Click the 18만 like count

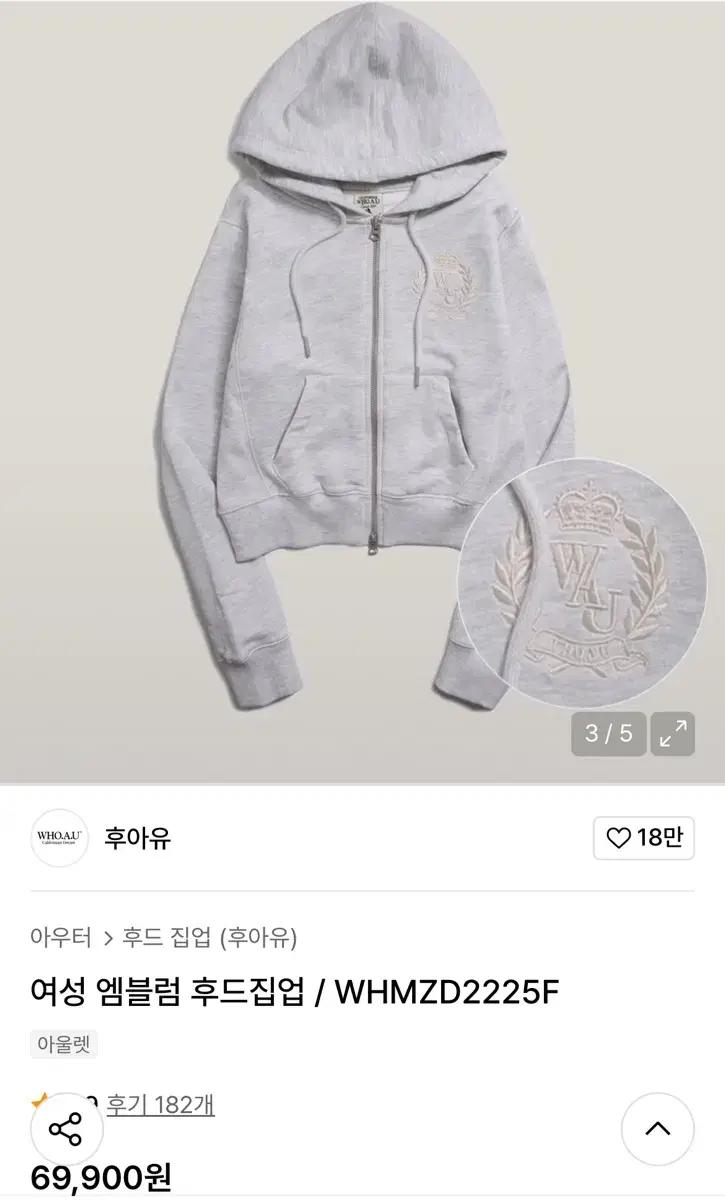pyautogui.click(x=660, y=840)
